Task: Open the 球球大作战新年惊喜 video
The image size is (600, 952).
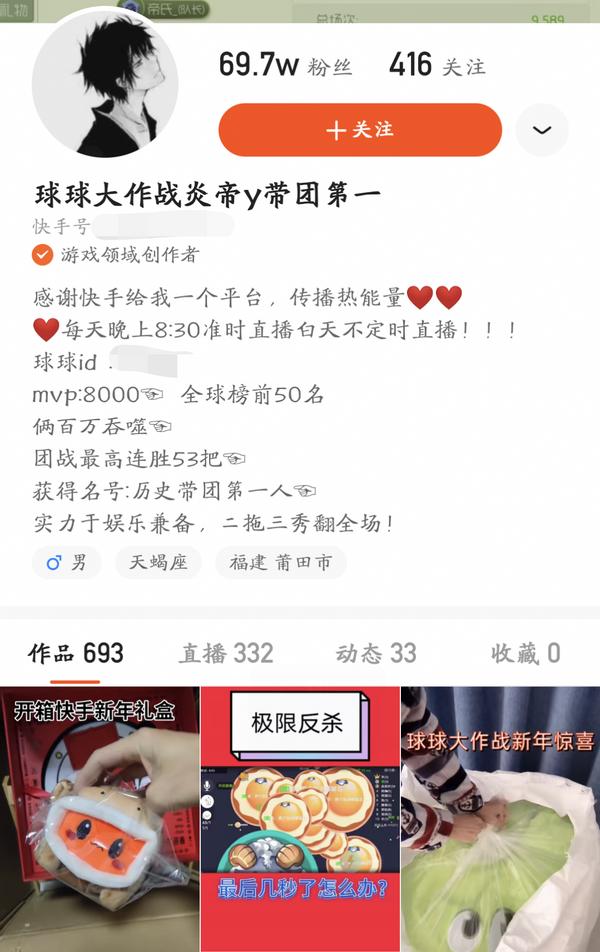Action: [x=500, y=820]
